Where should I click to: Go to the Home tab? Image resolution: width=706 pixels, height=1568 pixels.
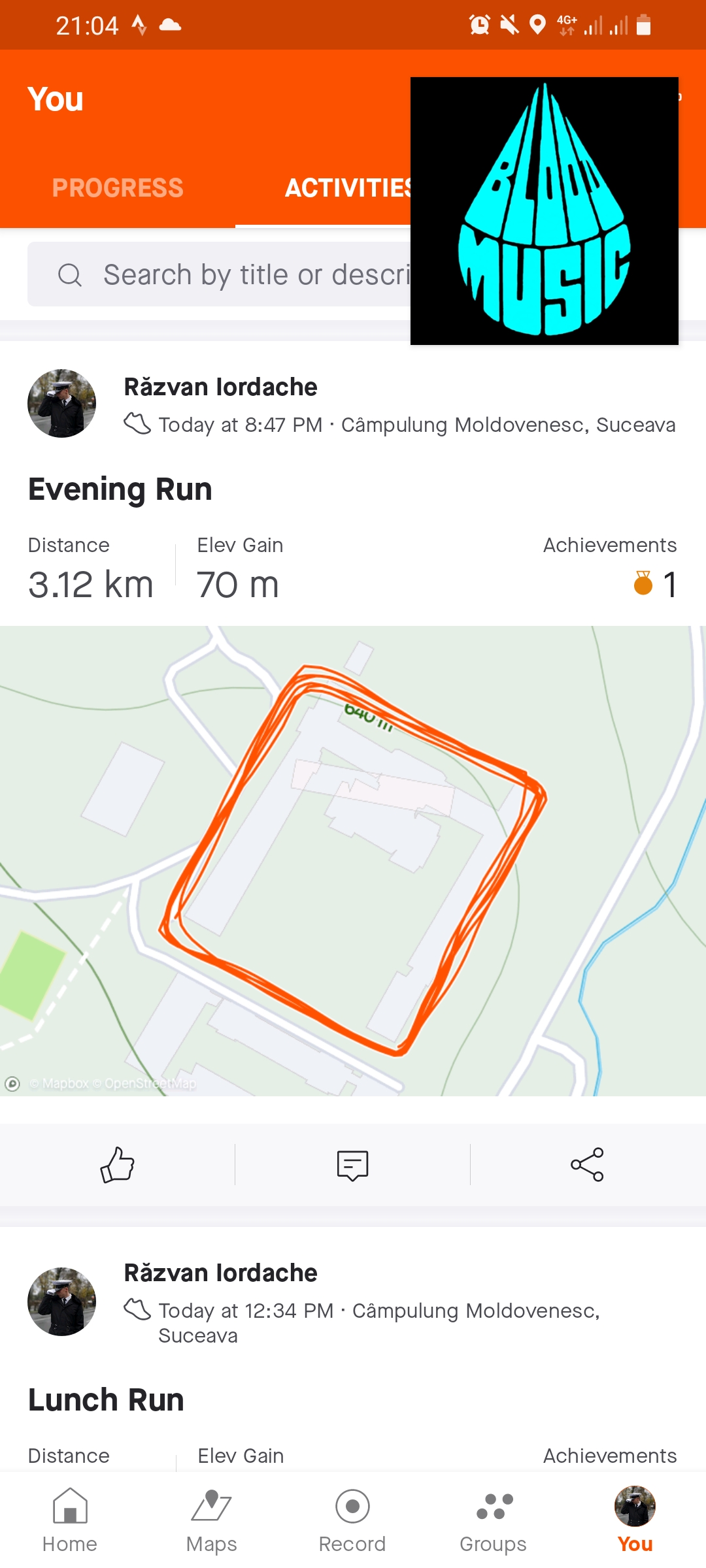pyautogui.click(x=70, y=1520)
